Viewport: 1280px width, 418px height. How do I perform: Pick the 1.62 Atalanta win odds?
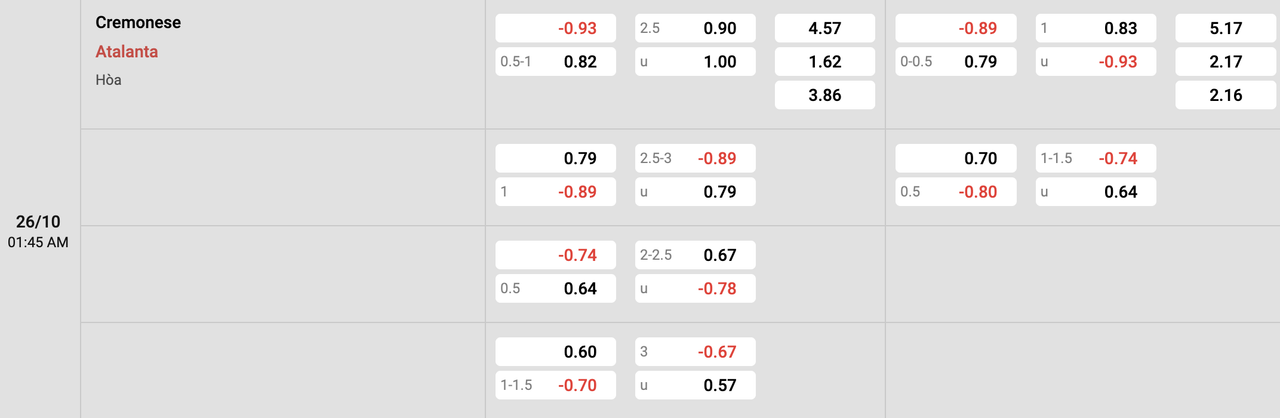point(825,62)
